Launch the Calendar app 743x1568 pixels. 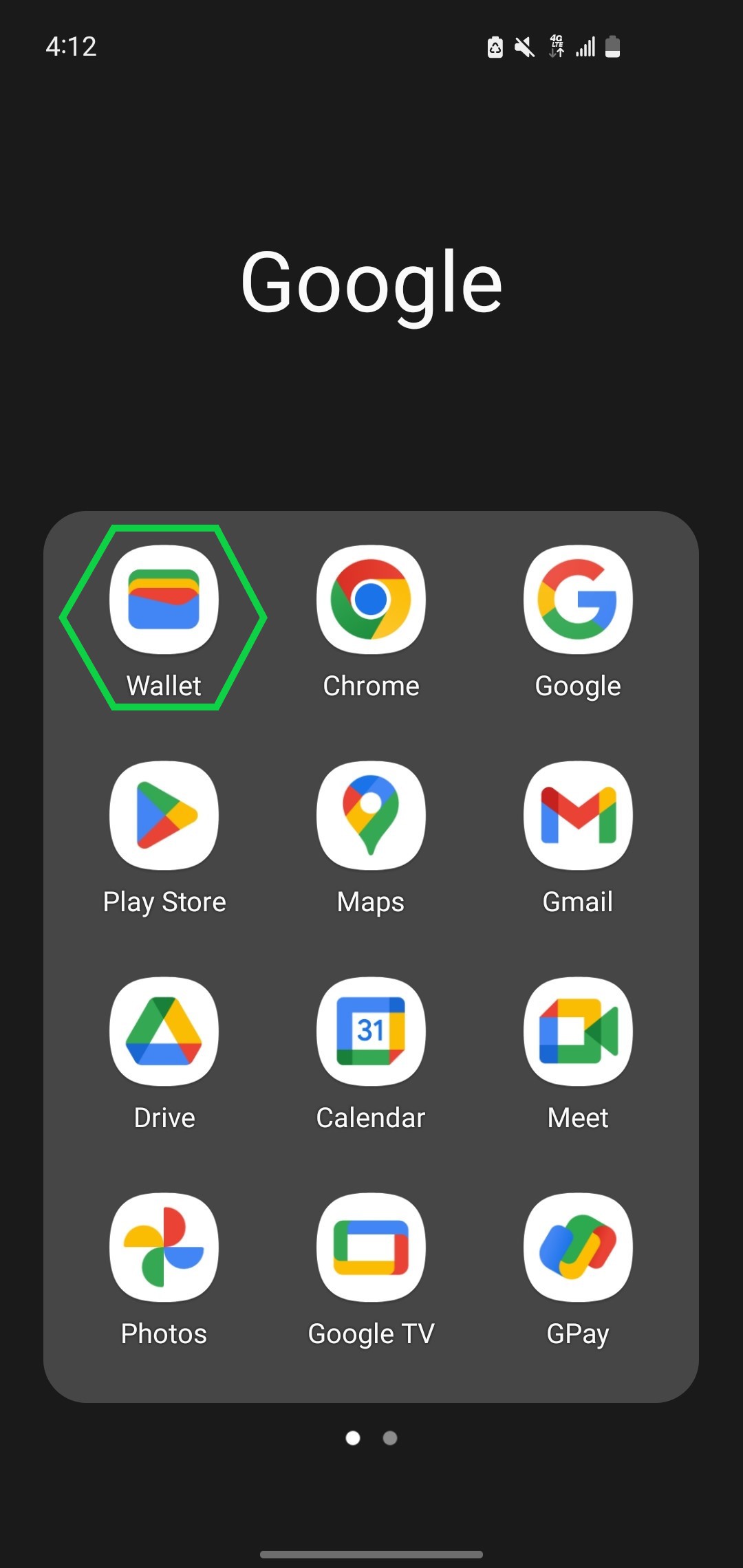click(371, 1032)
